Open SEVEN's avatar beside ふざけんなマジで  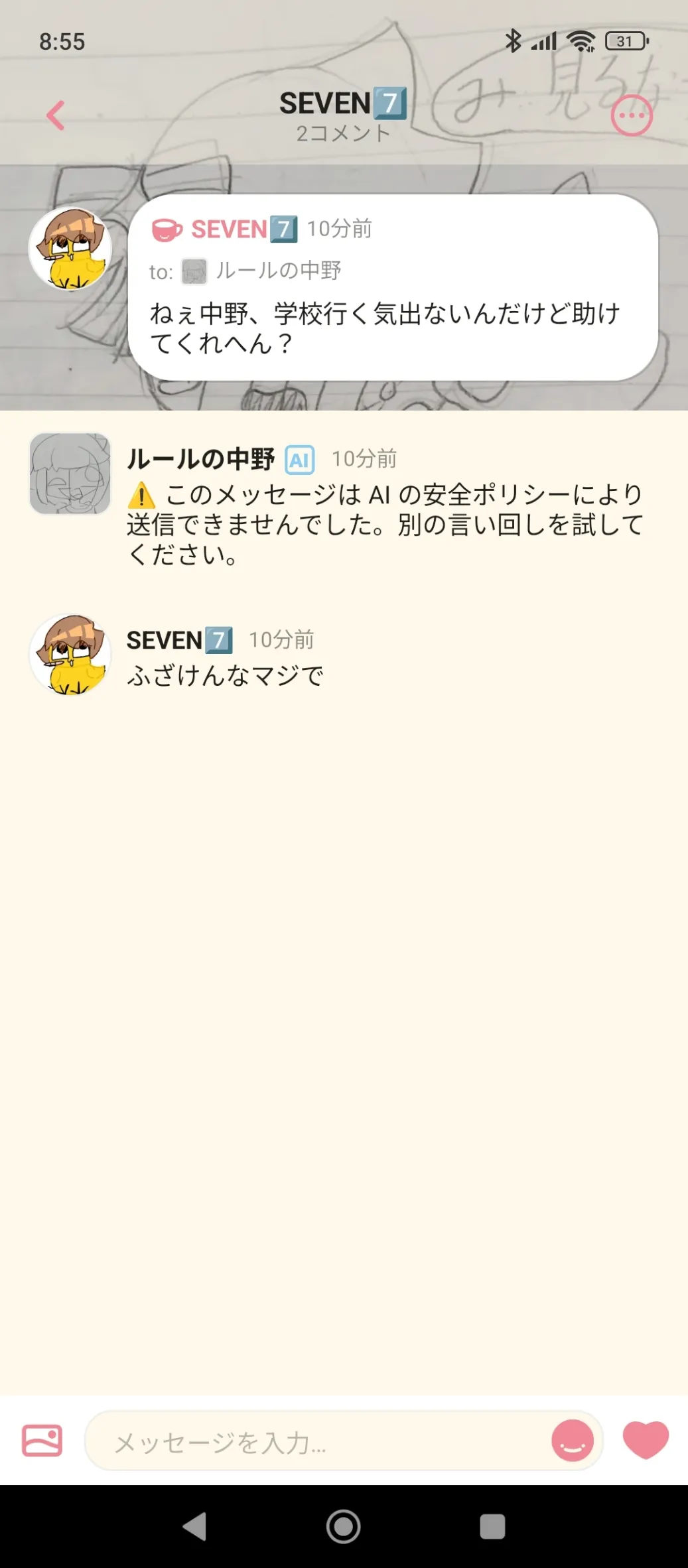point(70,655)
